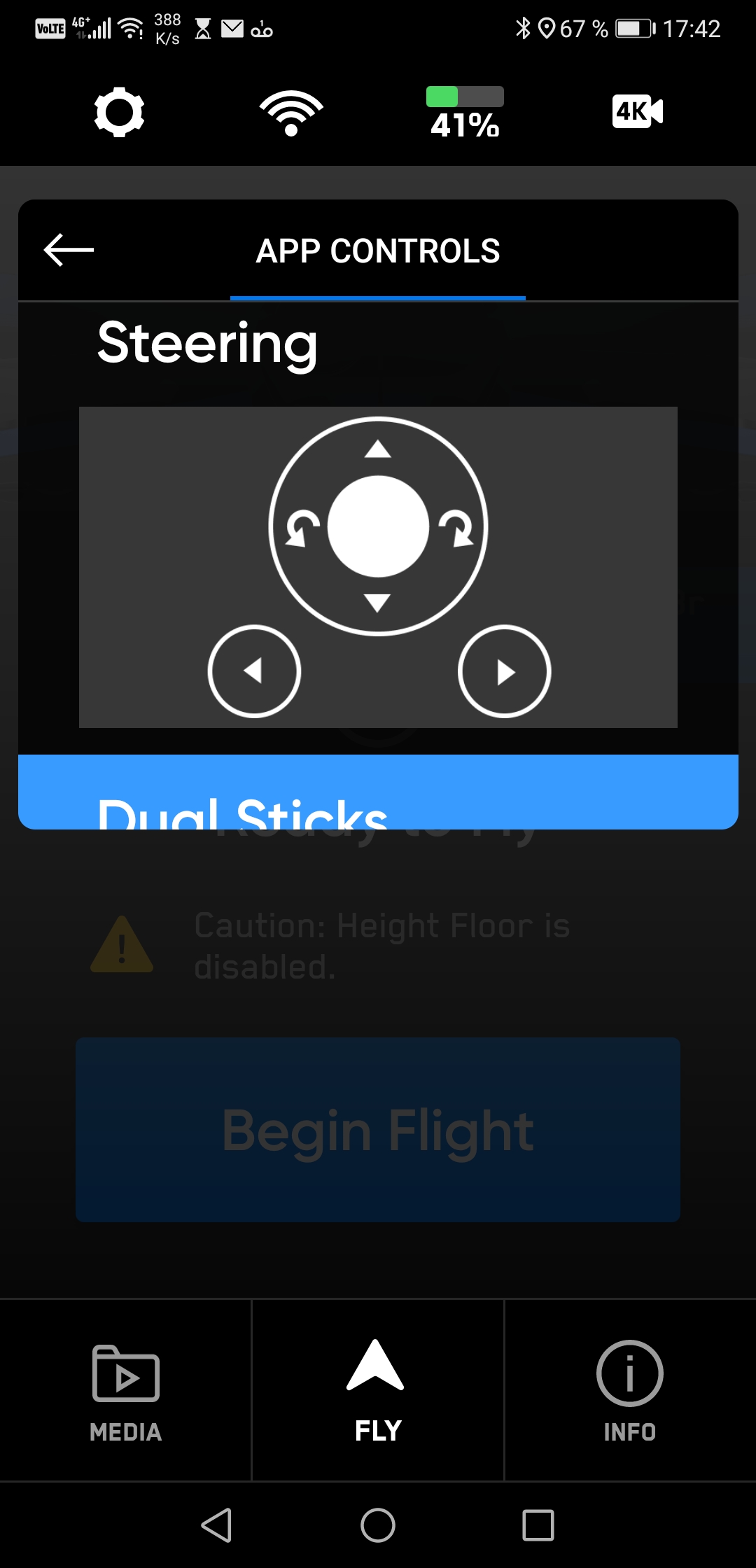Open the 4K video settings icon
756x1568 pixels.
637,111
